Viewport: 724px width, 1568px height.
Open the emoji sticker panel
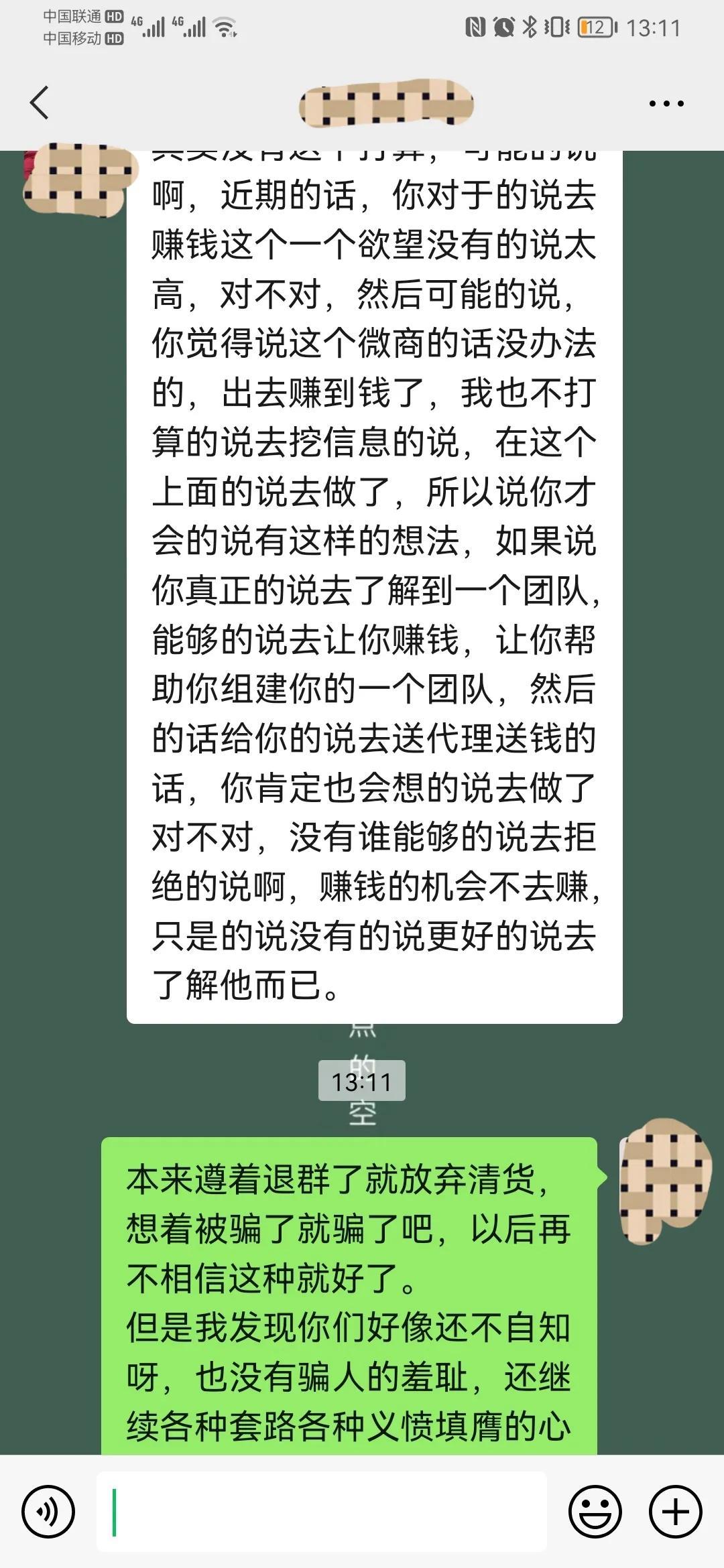click(x=595, y=1512)
